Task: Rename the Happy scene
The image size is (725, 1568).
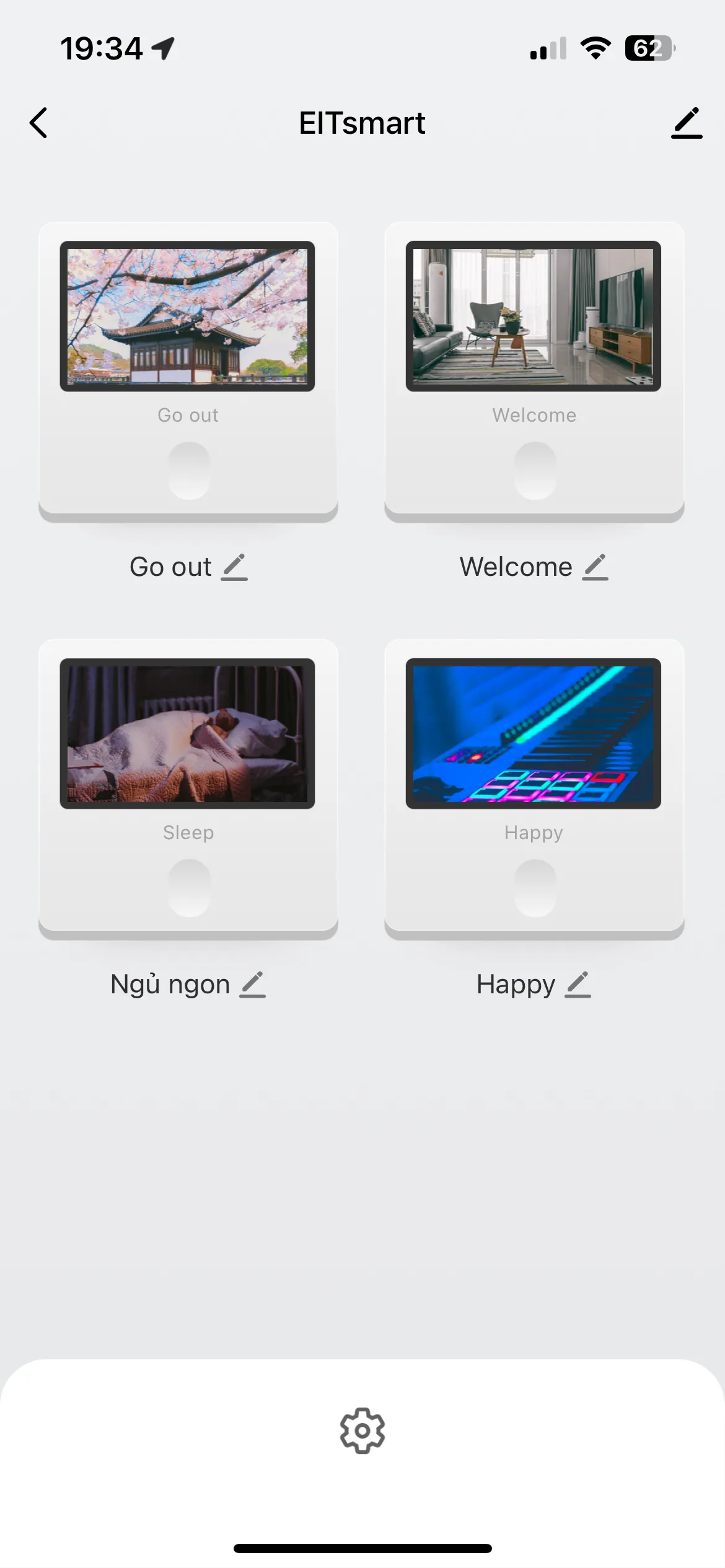Action: point(578,984)
